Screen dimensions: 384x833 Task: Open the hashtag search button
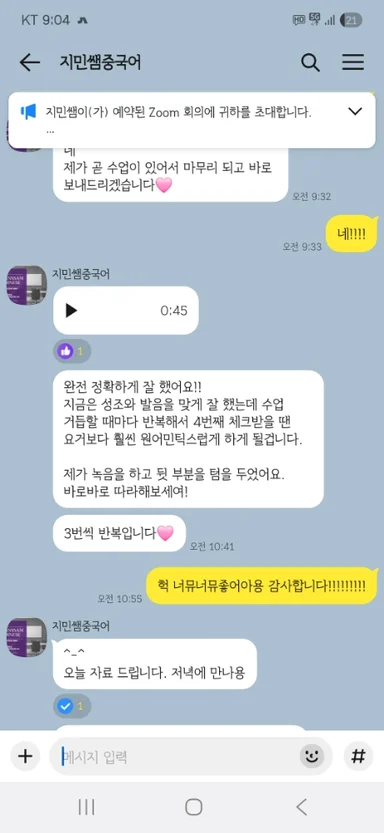pos(359,756)
